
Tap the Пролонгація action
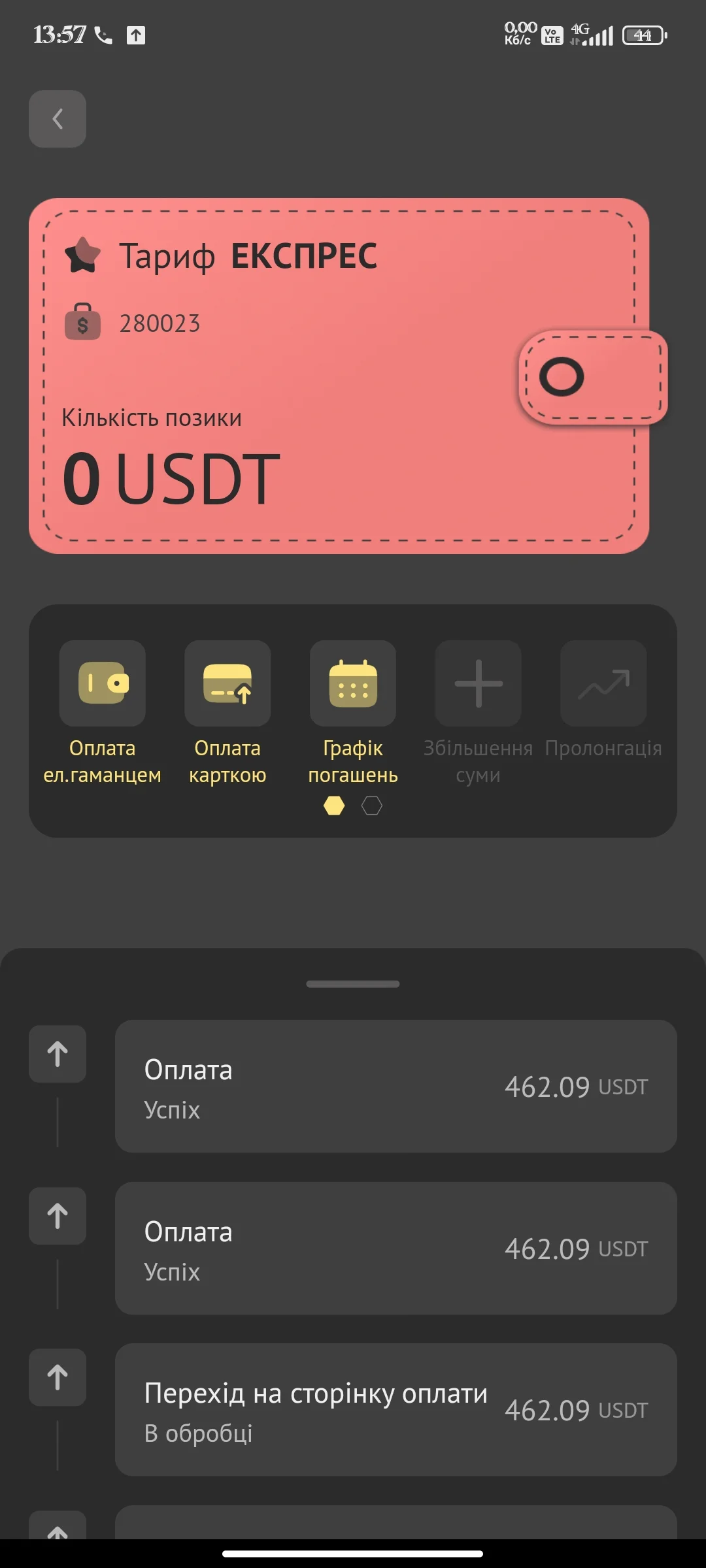pos(603,684)
